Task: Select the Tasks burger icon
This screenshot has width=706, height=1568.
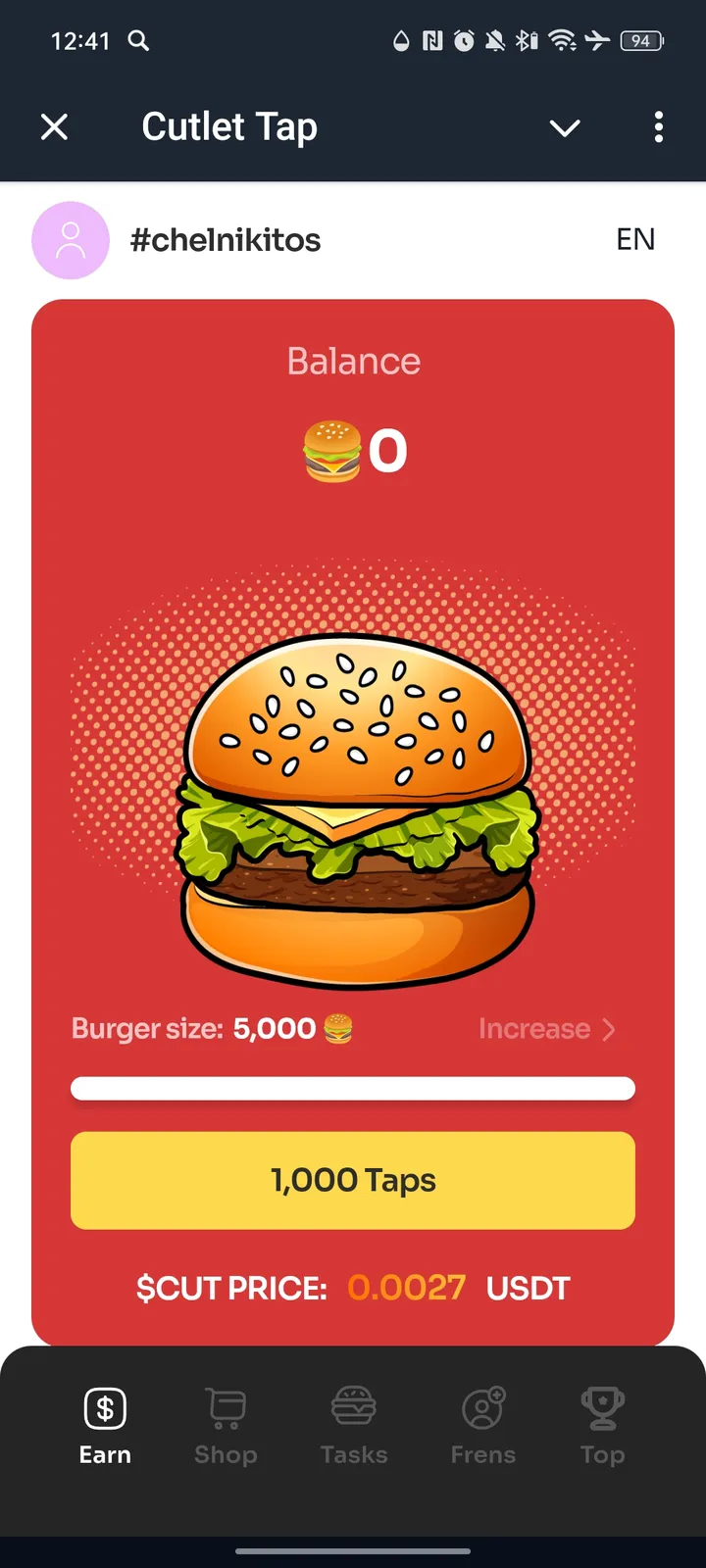Action: (x=353, y=1407)
